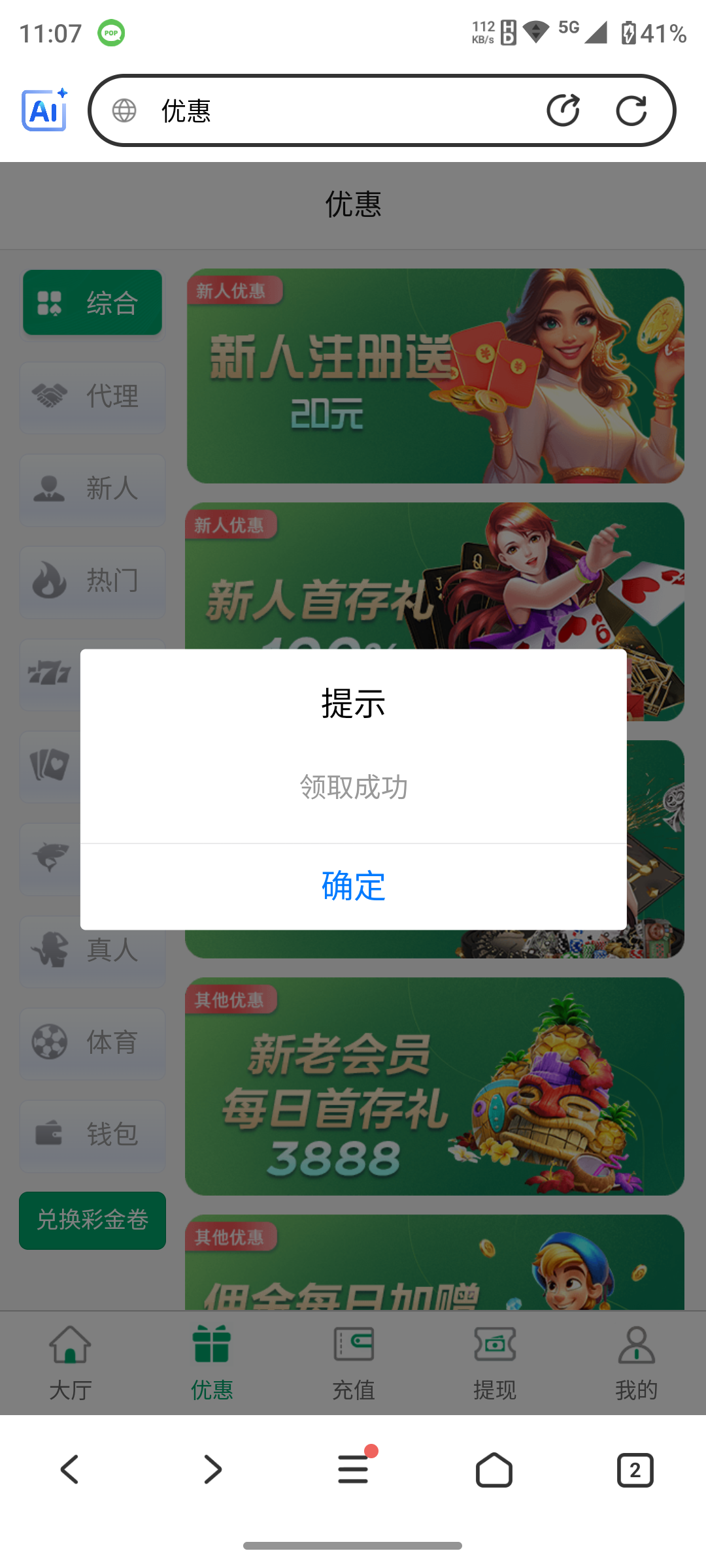
Task: Go to the browser home page
Action: [494, 1470]
